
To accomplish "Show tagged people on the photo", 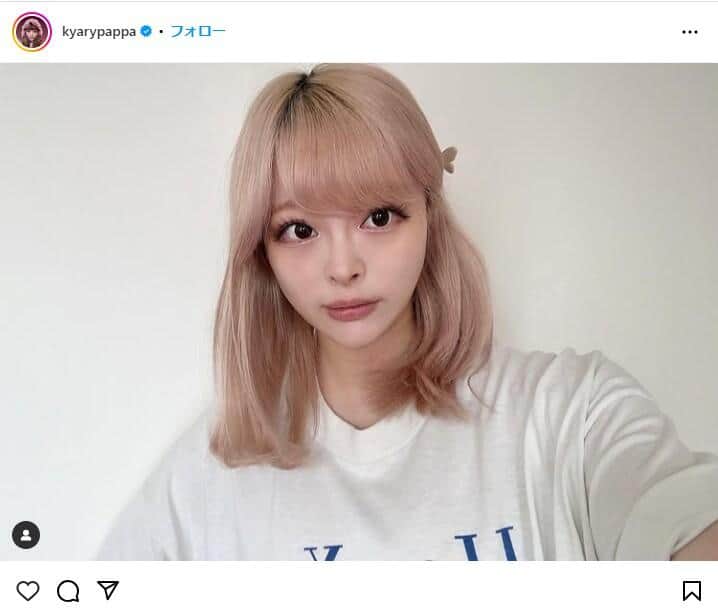I will [x=26, y=535].
